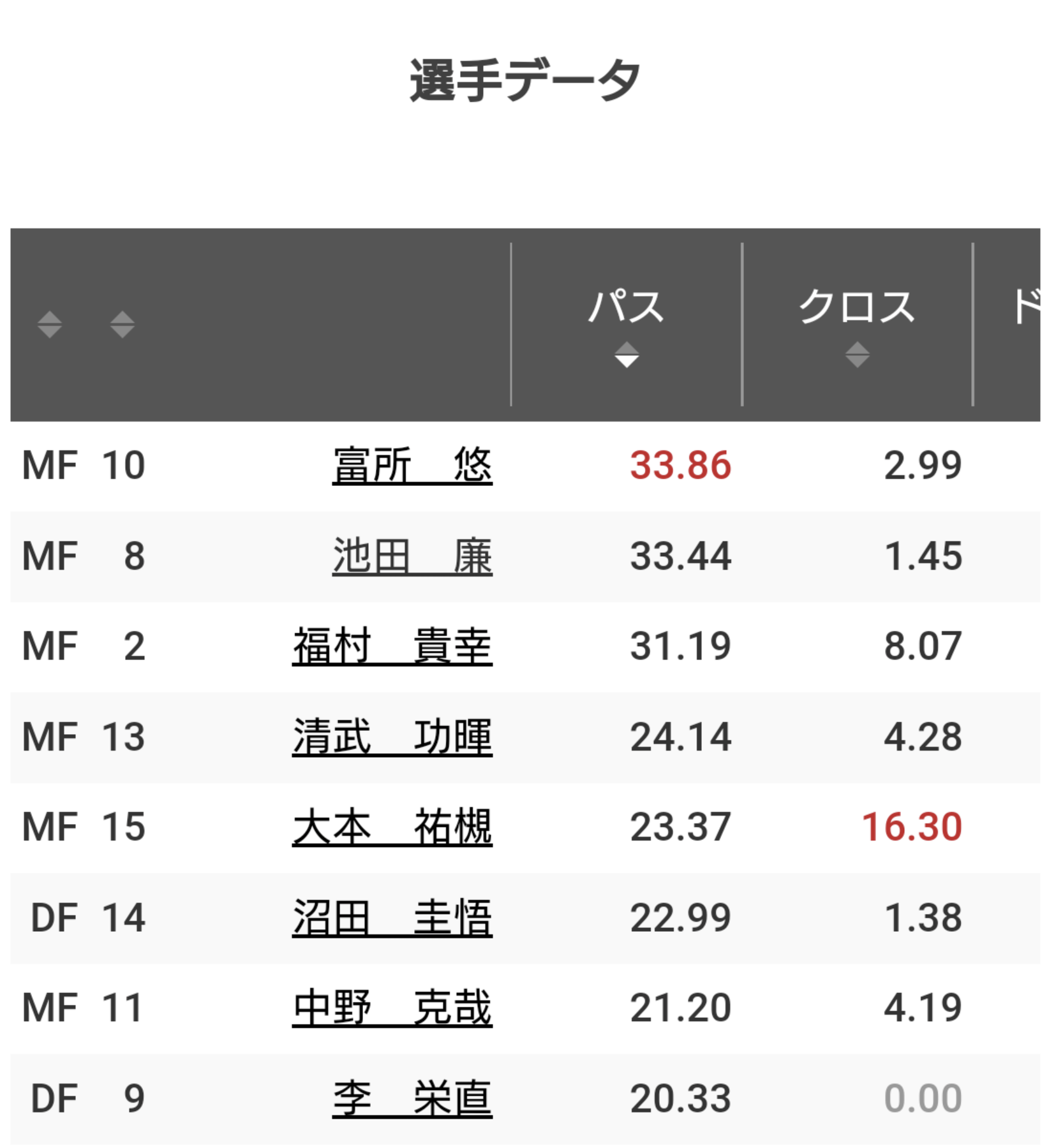This screenshot has width=1049, height=1148.
Task: View 福村 貴幸 player page
Action: [392, 646]
